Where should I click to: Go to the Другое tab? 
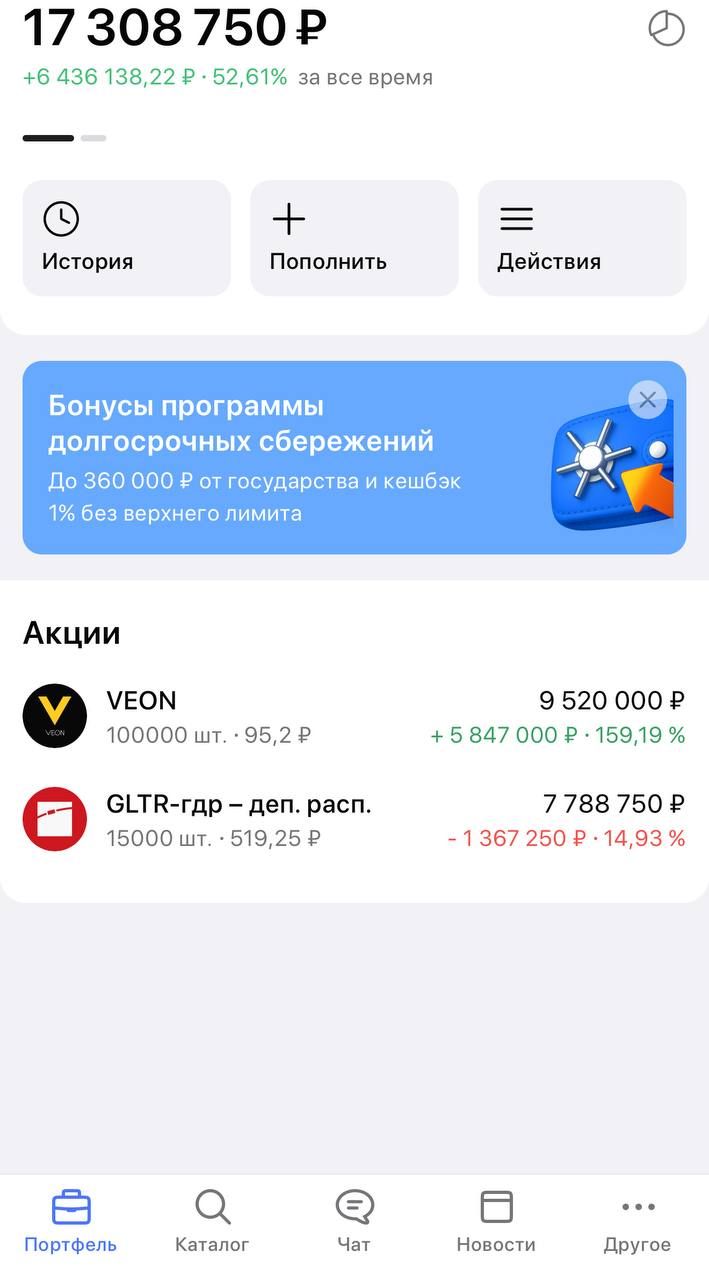coord(637,1221)
